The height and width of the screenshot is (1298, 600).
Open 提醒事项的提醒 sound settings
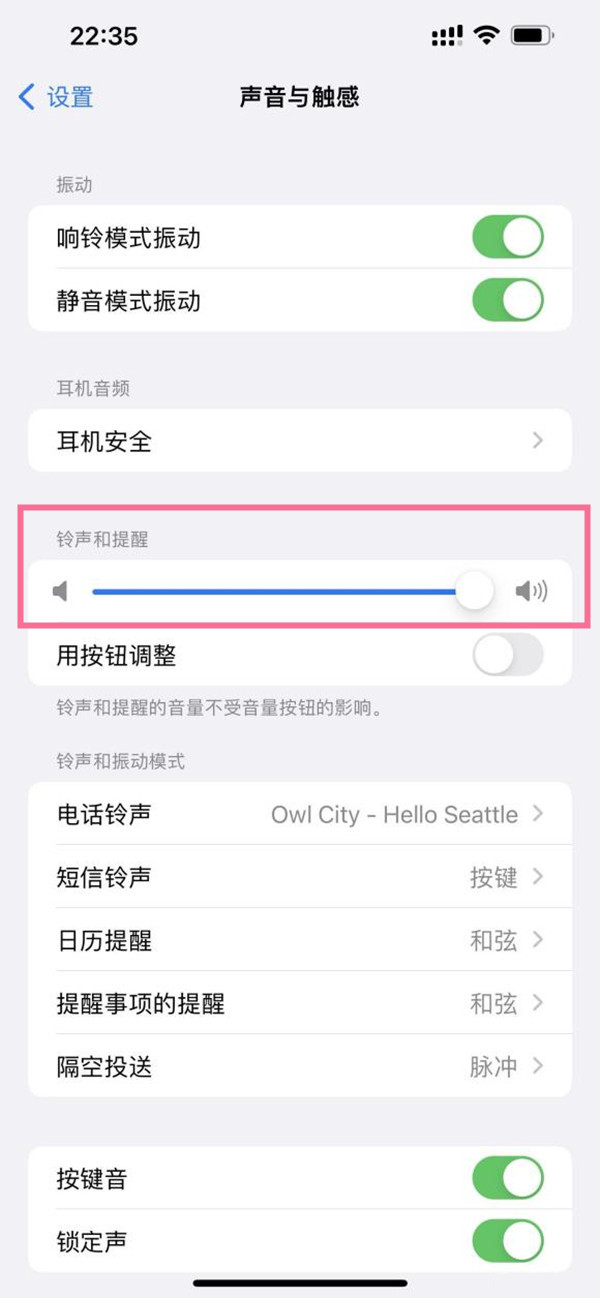(300, 1003)
